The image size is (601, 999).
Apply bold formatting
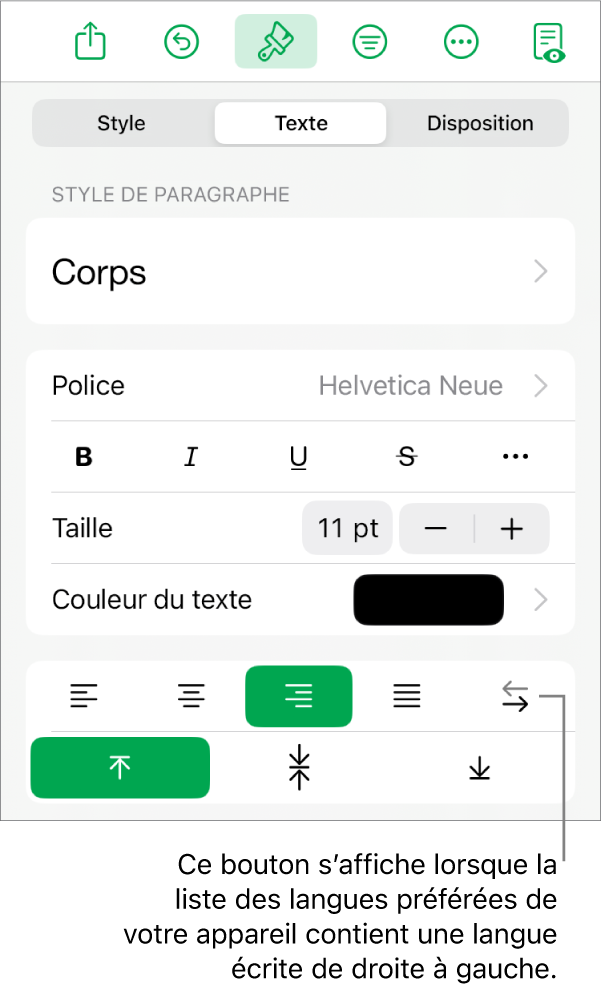click(84, 458)
